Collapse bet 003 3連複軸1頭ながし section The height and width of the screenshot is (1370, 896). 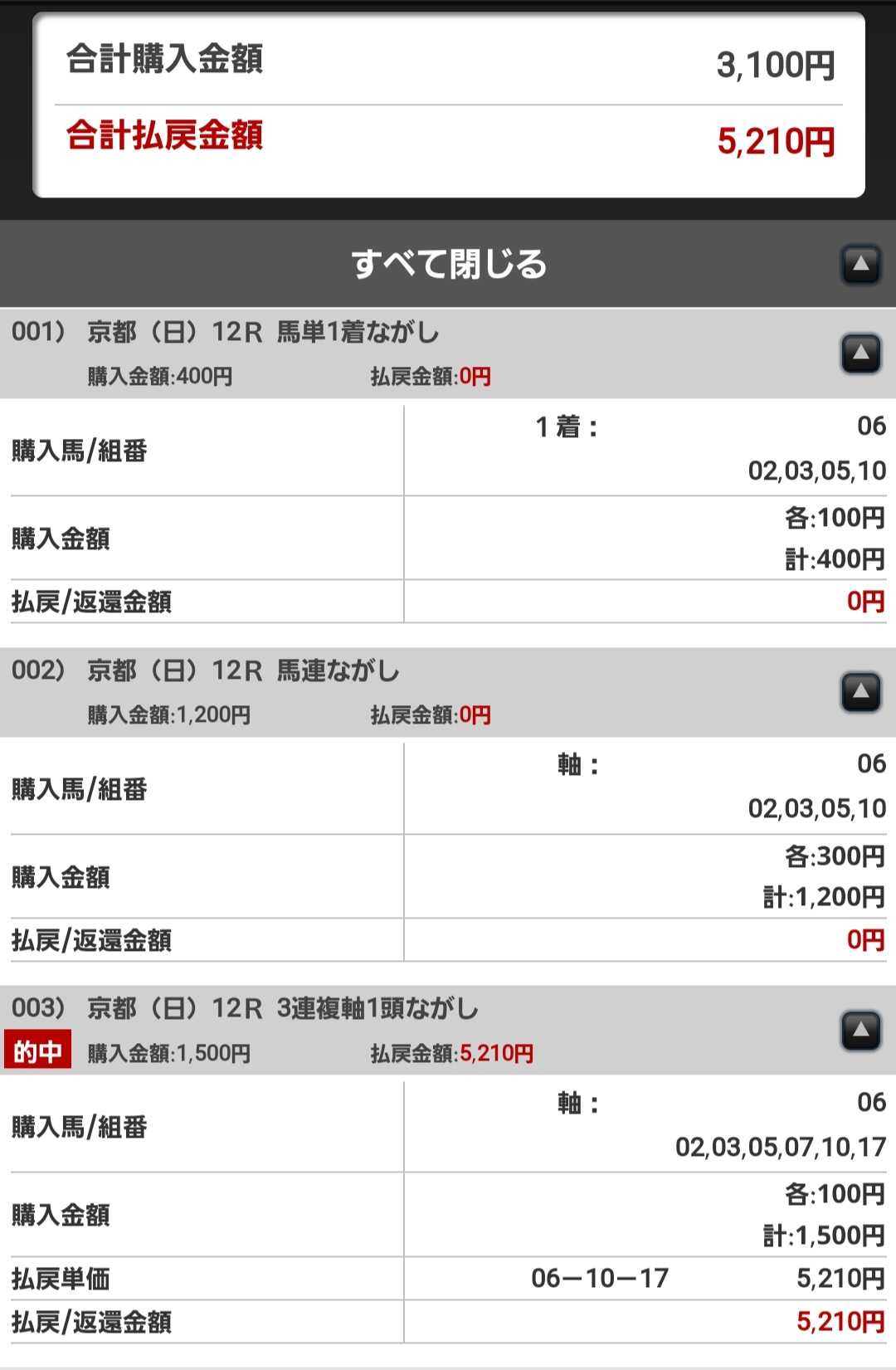pos(861,1031)
